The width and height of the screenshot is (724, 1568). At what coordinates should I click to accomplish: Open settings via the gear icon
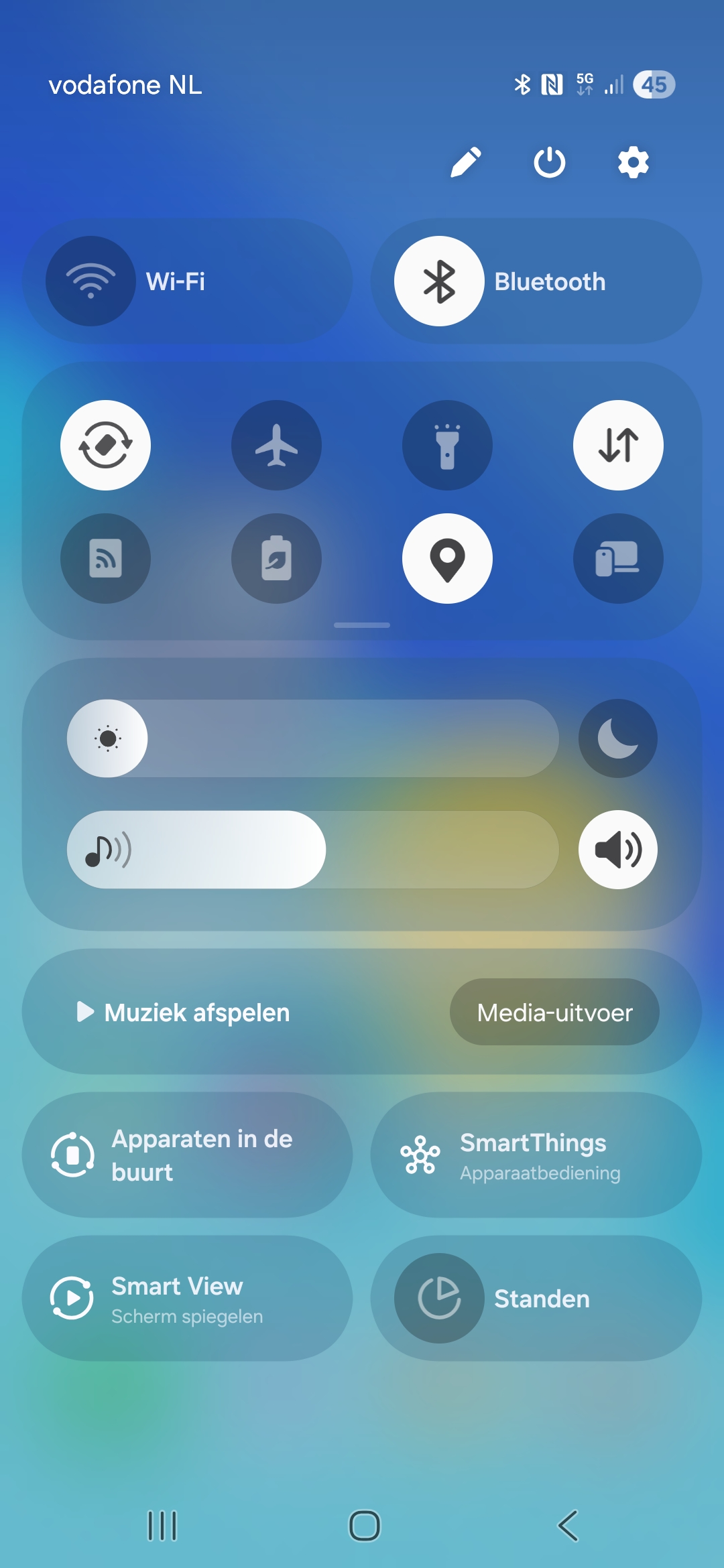633,162
